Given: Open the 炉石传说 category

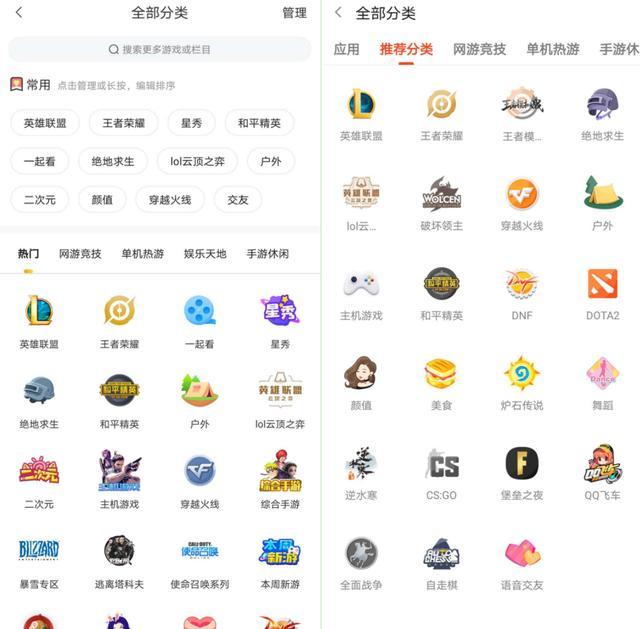Looking at the screenshot, I should coord(521,383).
